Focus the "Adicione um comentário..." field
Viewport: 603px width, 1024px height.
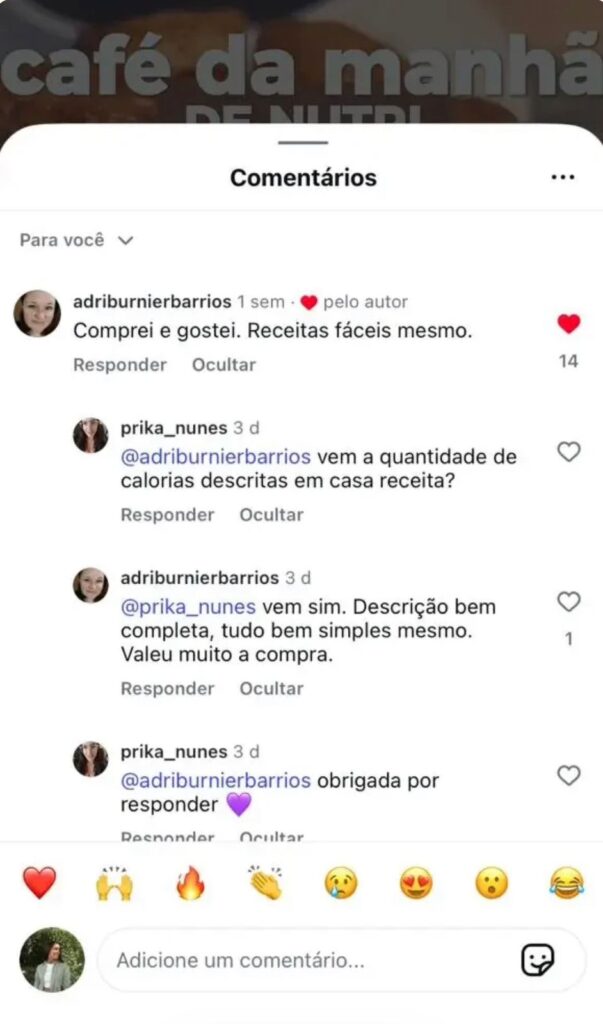pos(300,961)
